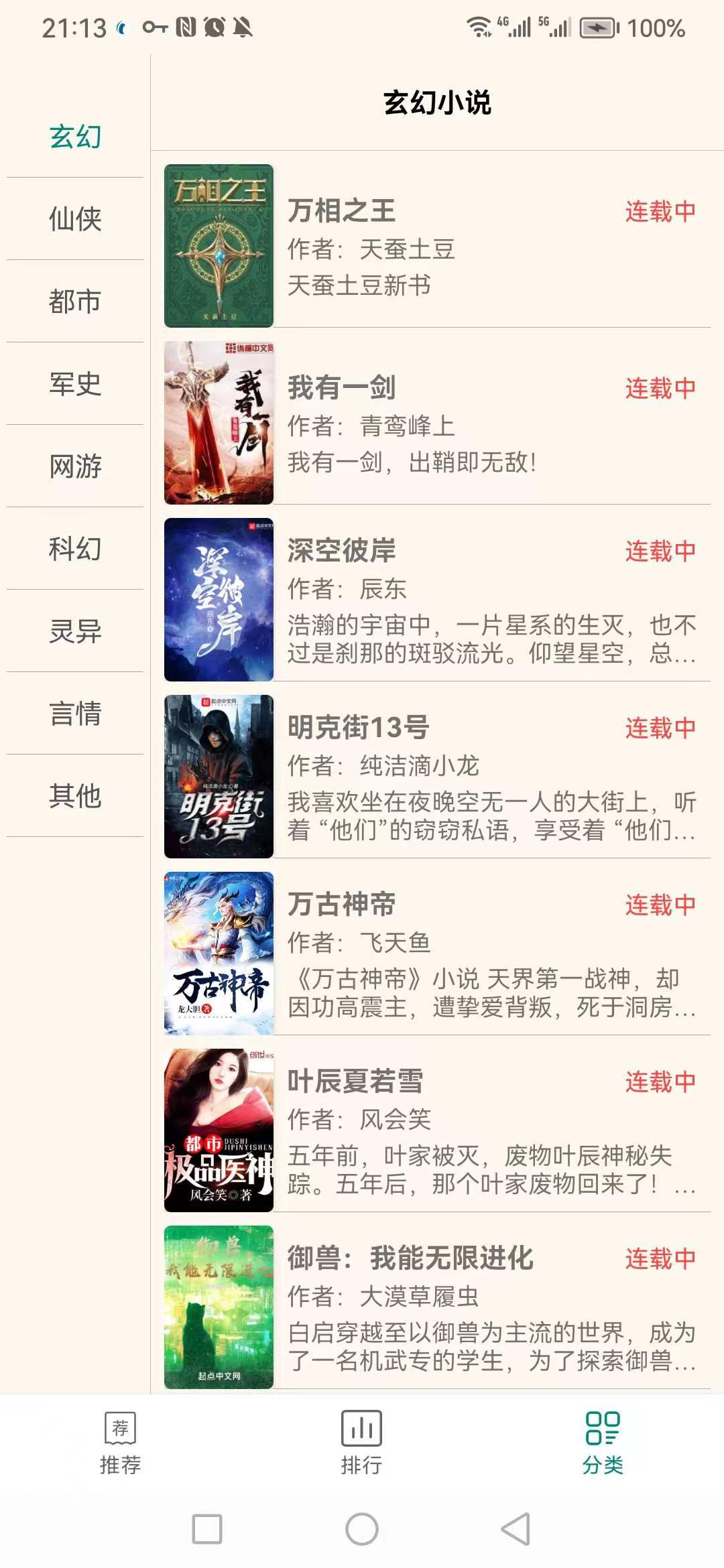724x1568 pixels.
Task: Tap the battery indicator in status bar
Action: tap(598, 28)
